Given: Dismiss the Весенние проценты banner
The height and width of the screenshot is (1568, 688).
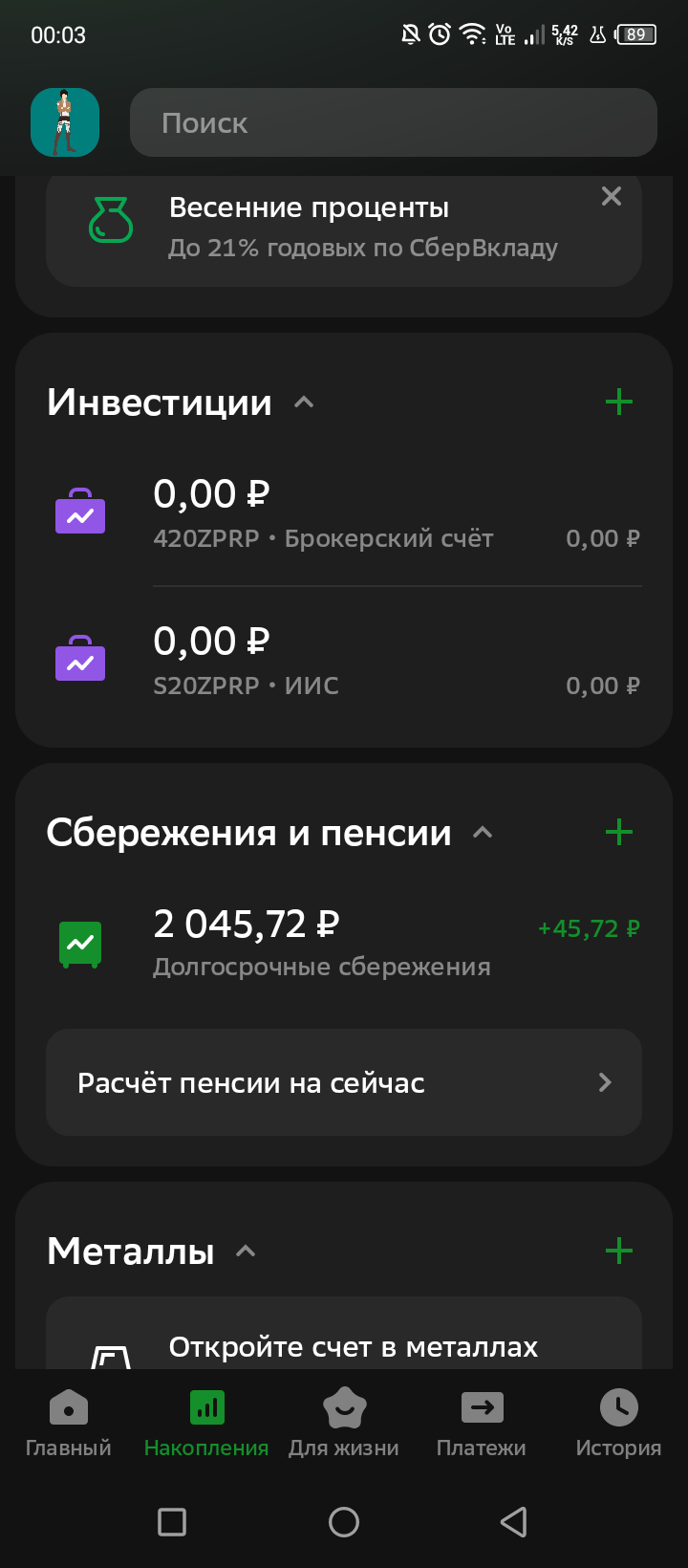Looking at the screenshot, I should tap(612, 196).
